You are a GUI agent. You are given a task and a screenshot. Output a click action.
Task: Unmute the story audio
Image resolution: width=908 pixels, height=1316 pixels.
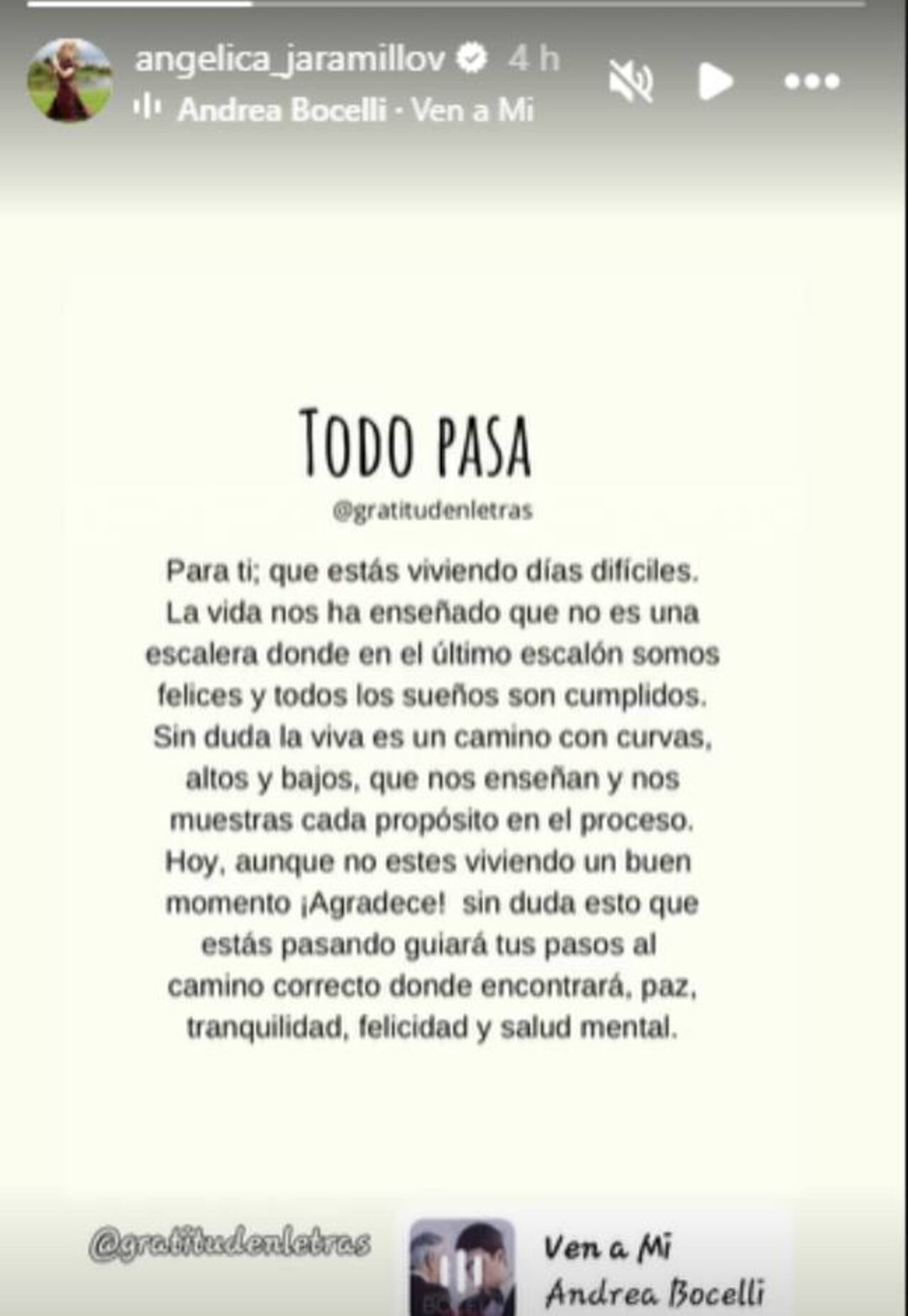click(x=631, y=82)
